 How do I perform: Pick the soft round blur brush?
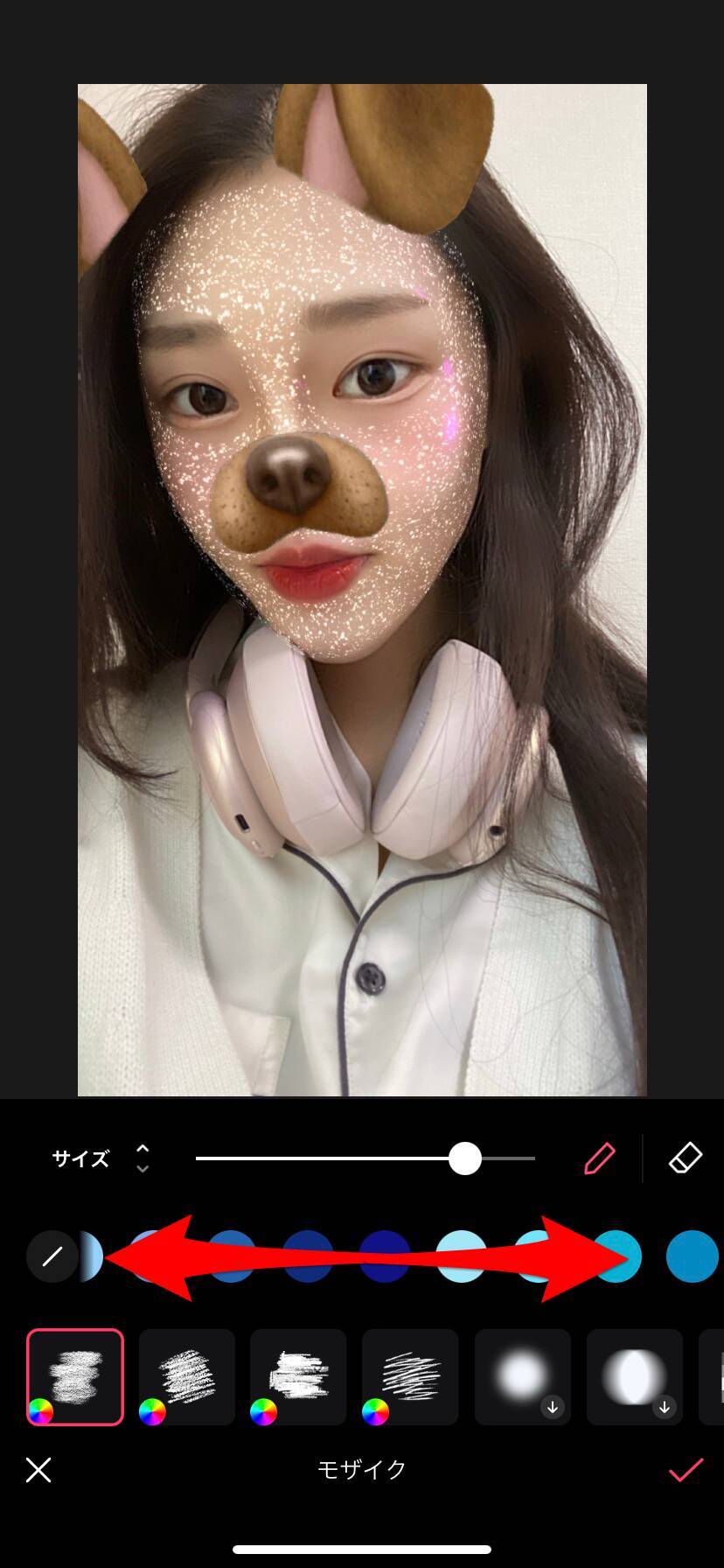click(x=522, y=1376)
